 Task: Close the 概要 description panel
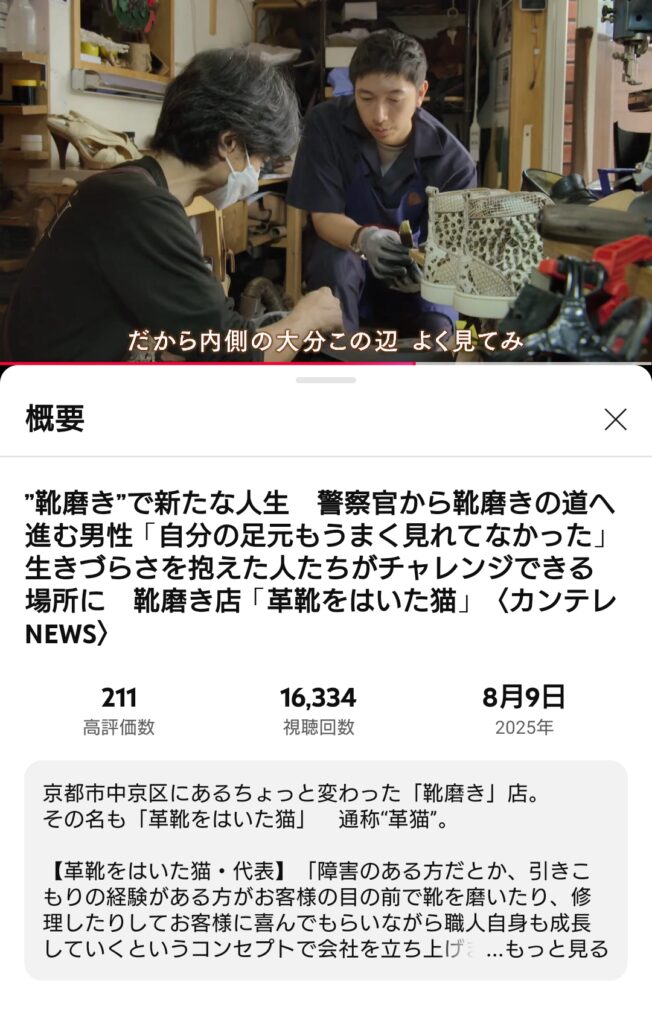pos(615,419)
